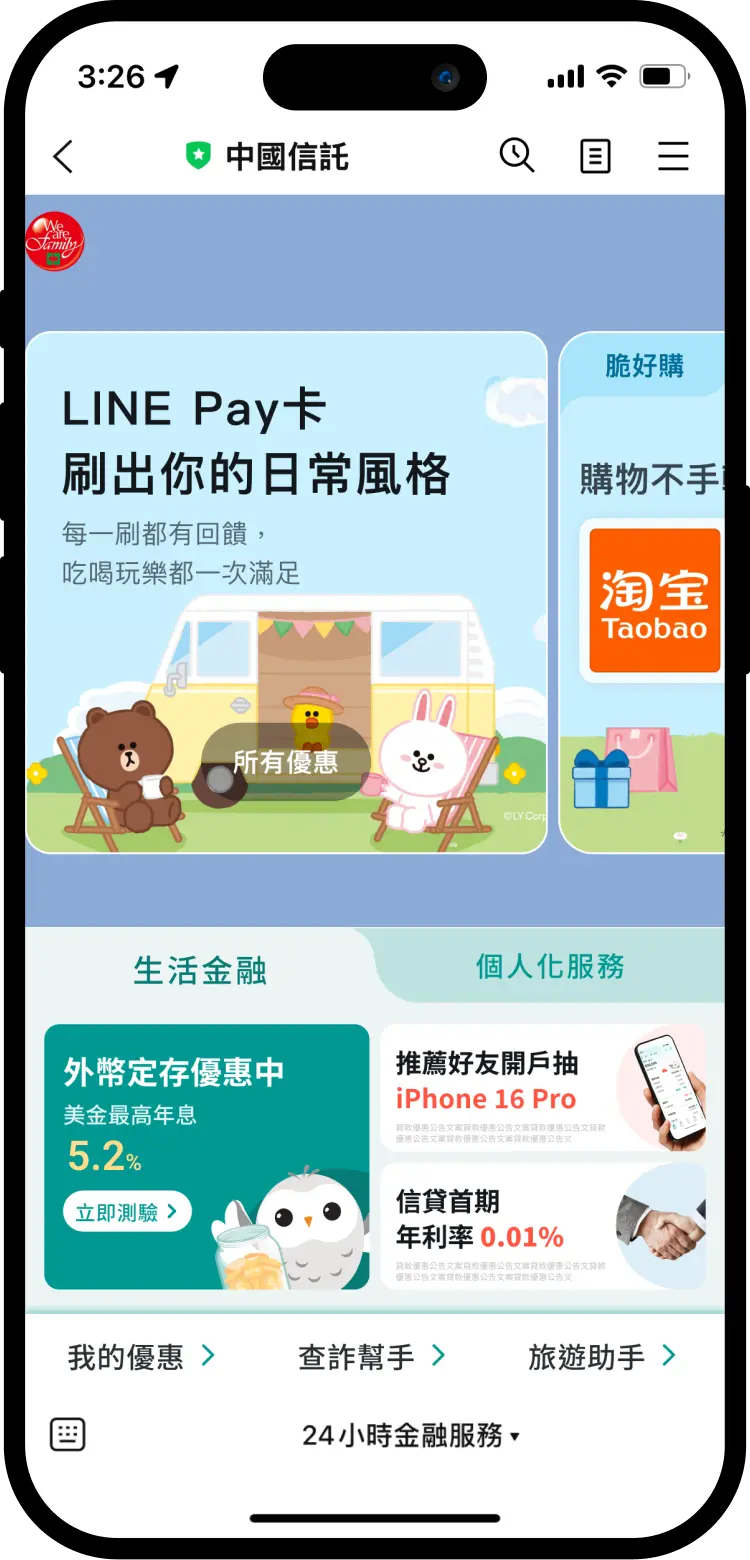Switch to the 生活金融 tab
This screenshot has width=750, height=1560.
click(200, 970)
